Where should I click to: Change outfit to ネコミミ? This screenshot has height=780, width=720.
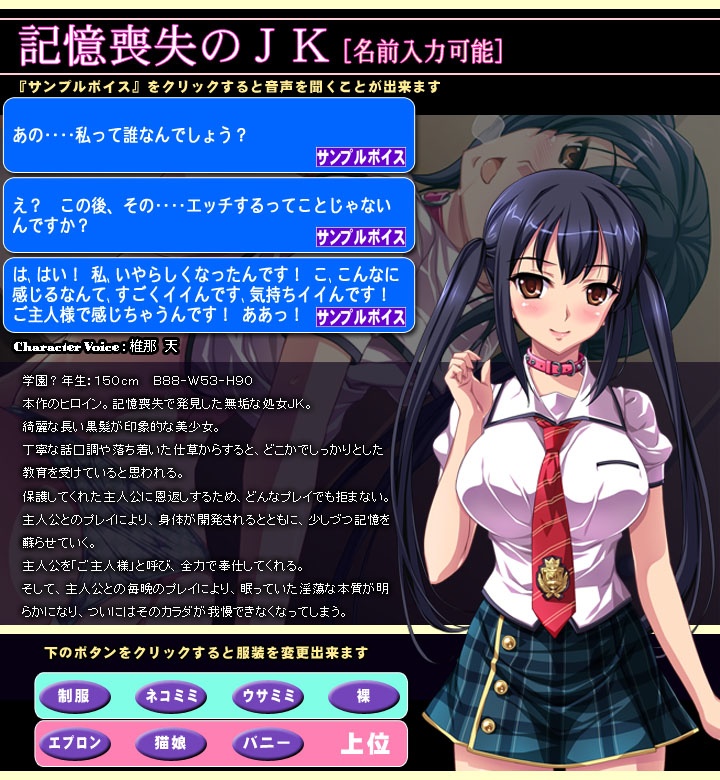point(171,696)
